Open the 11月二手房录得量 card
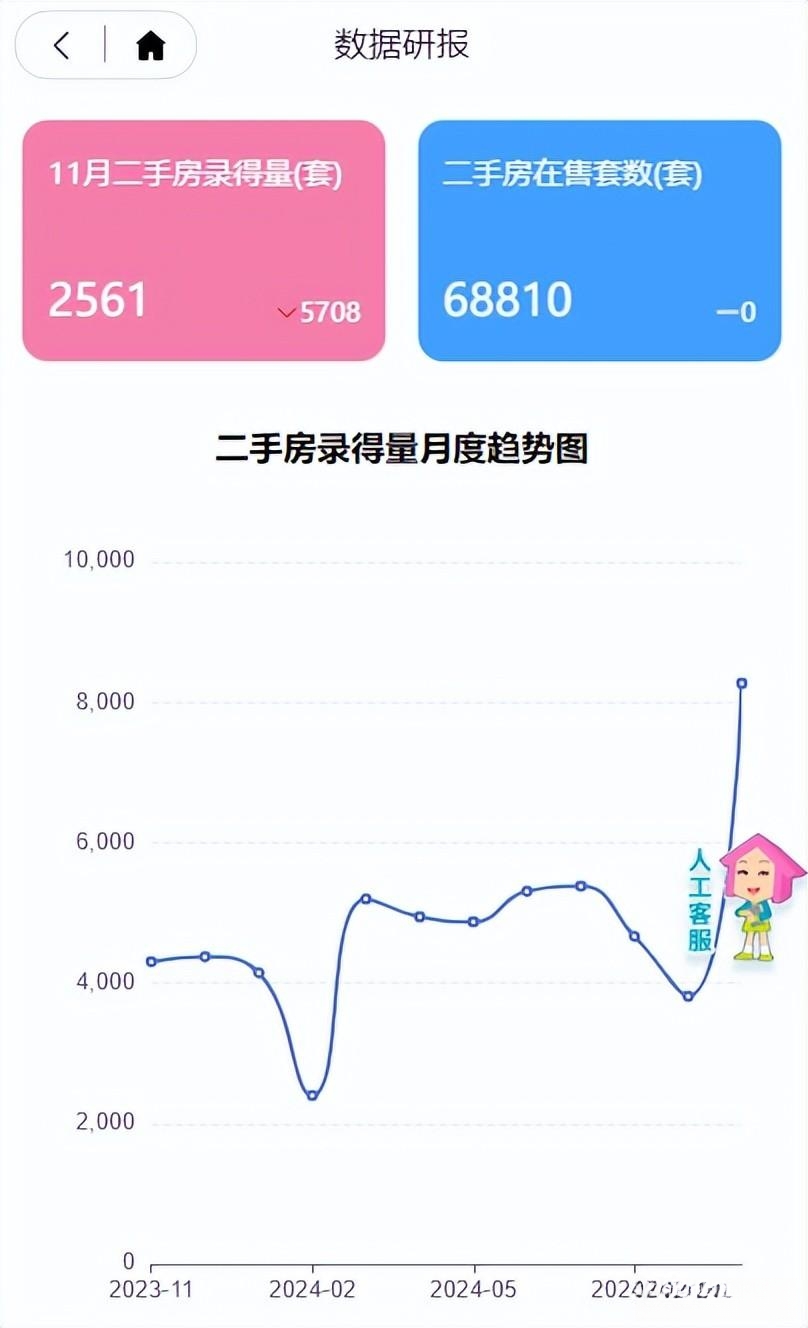808x1328 pixels. point(204,240)
